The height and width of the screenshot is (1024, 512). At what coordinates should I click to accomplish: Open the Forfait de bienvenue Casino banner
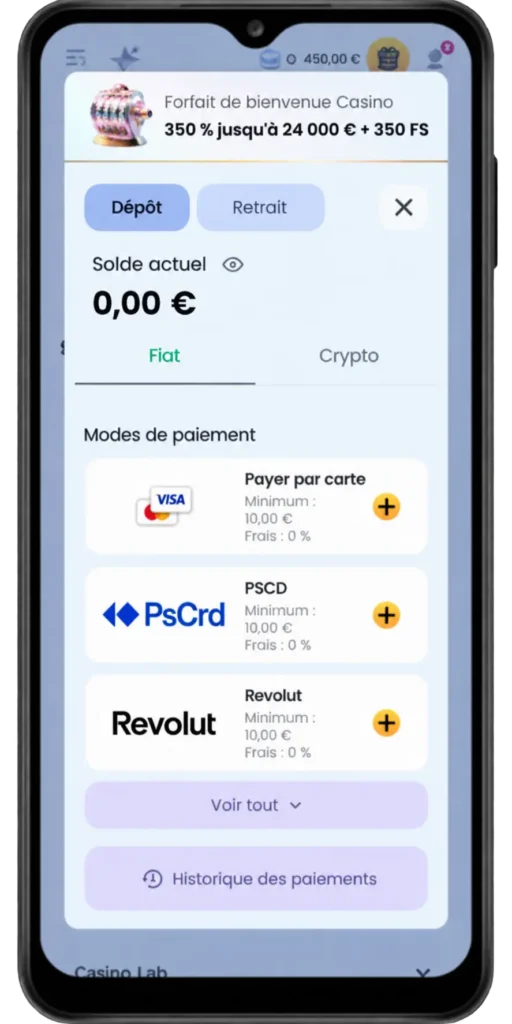click(256, 116)
